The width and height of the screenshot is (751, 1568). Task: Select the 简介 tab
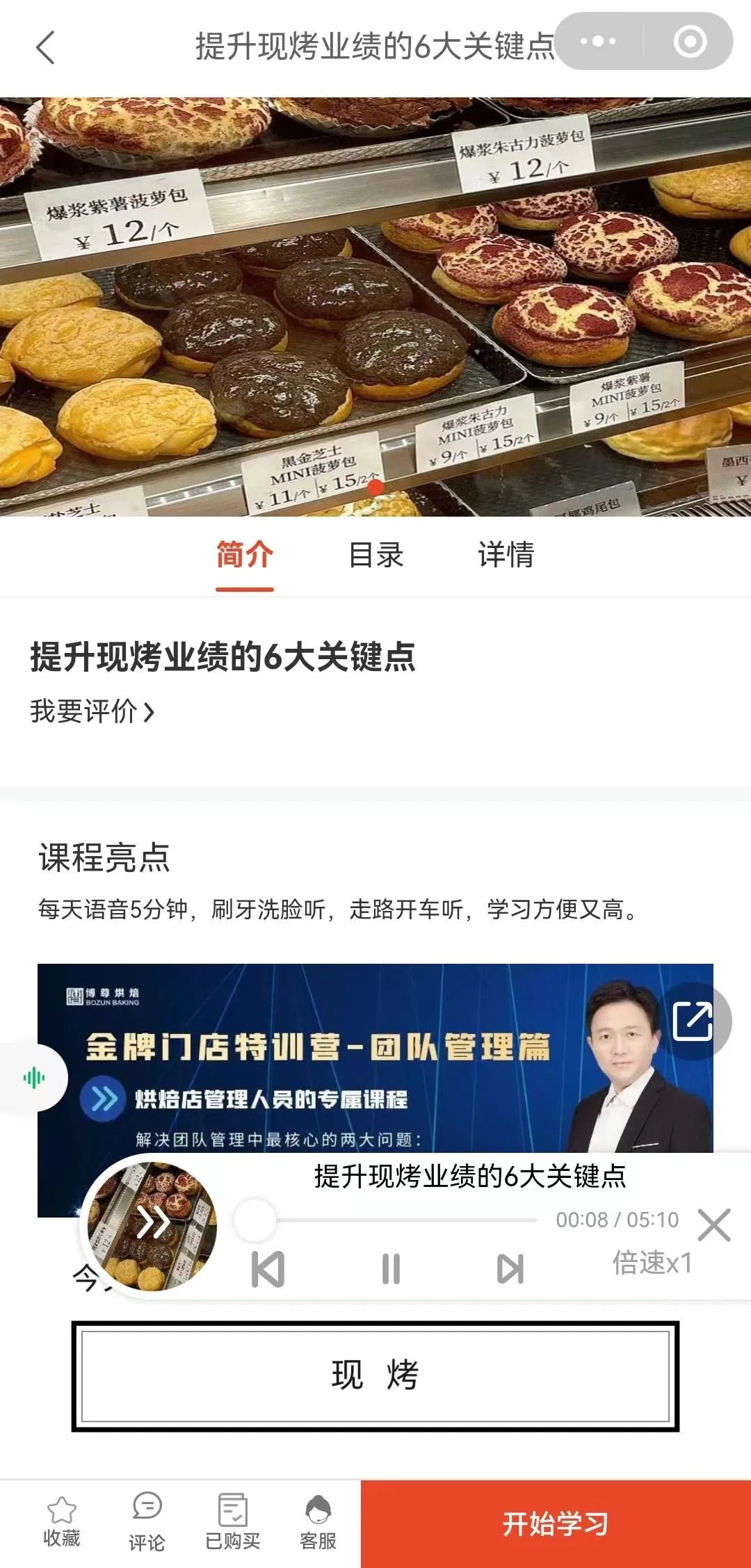point(244,556)
